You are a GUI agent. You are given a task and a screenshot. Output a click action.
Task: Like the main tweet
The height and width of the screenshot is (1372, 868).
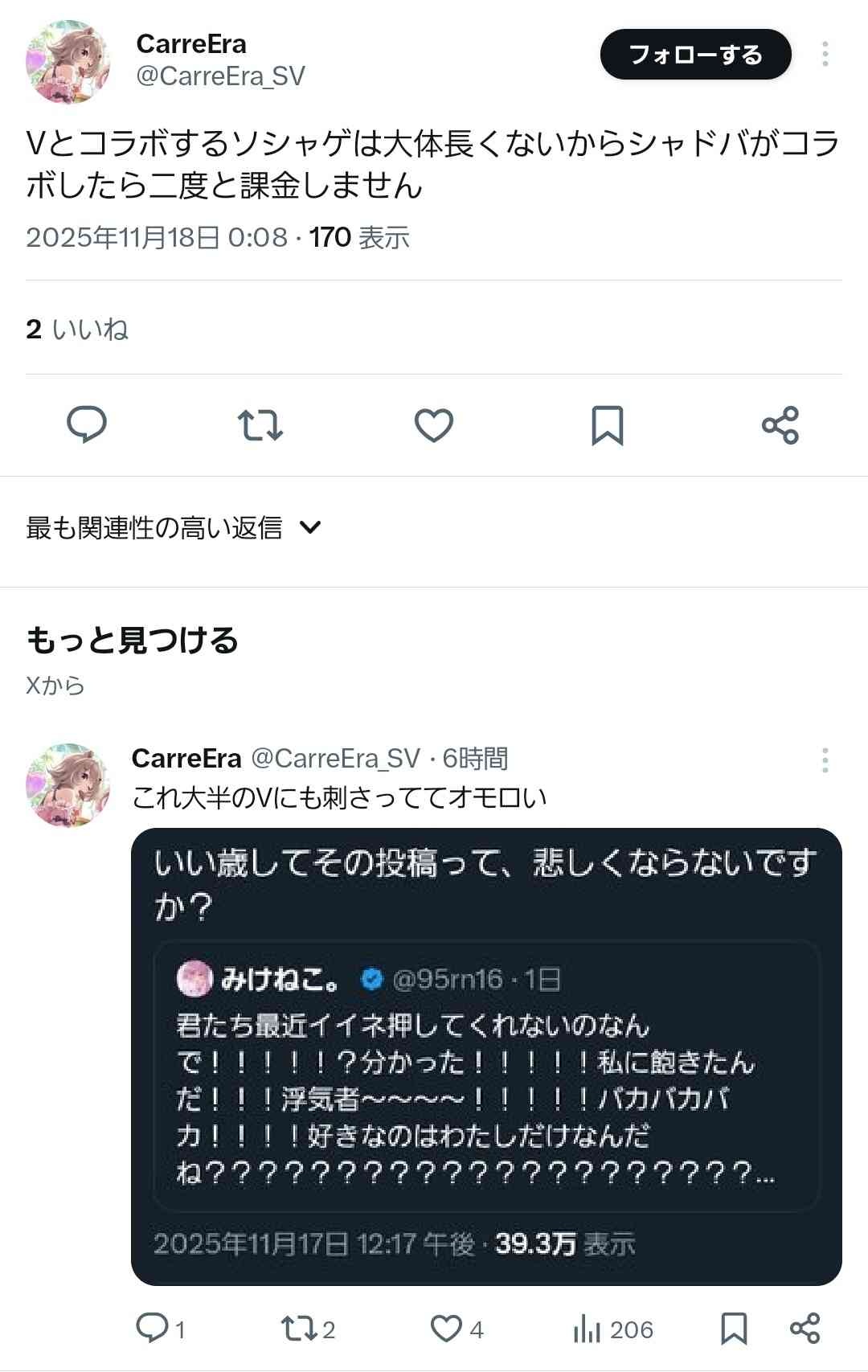coord(434,424)
